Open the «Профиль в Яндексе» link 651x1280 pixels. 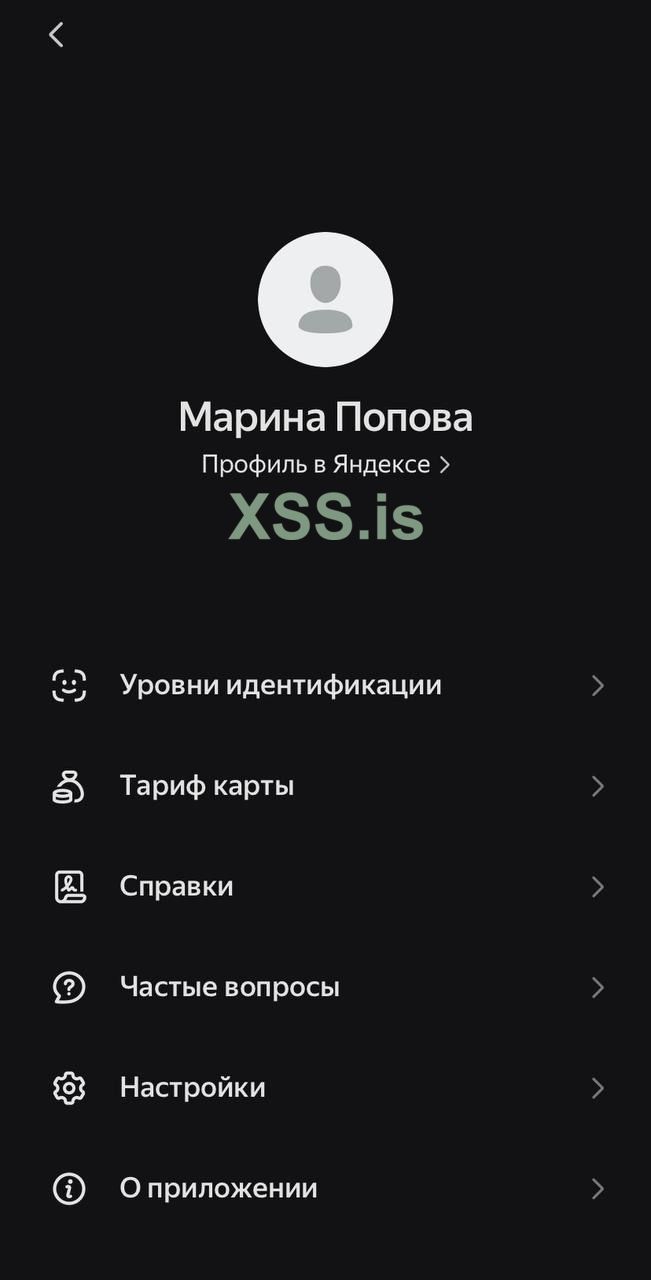[325, 465]
